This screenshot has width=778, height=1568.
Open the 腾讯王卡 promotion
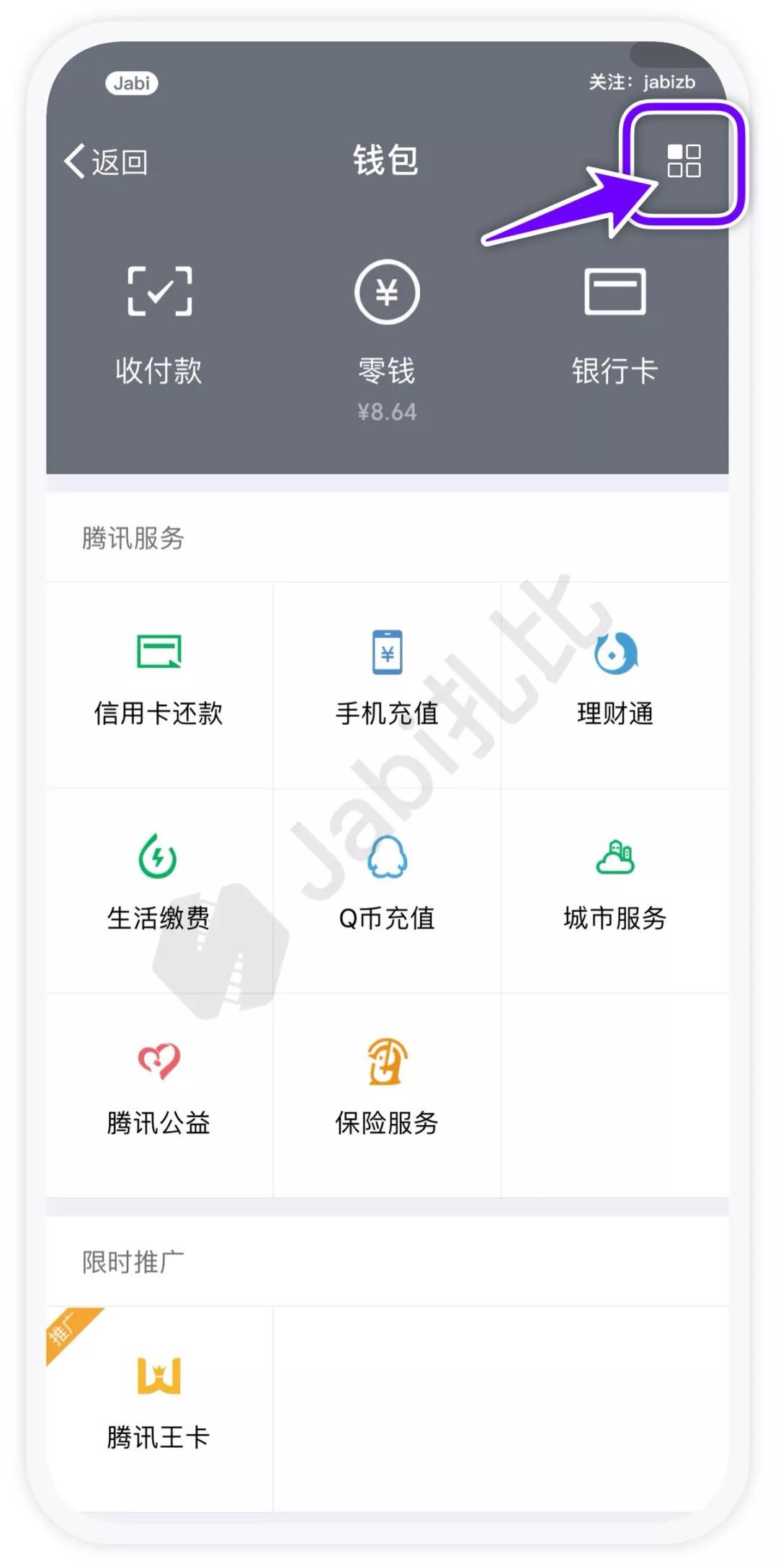click(159, 1409)
